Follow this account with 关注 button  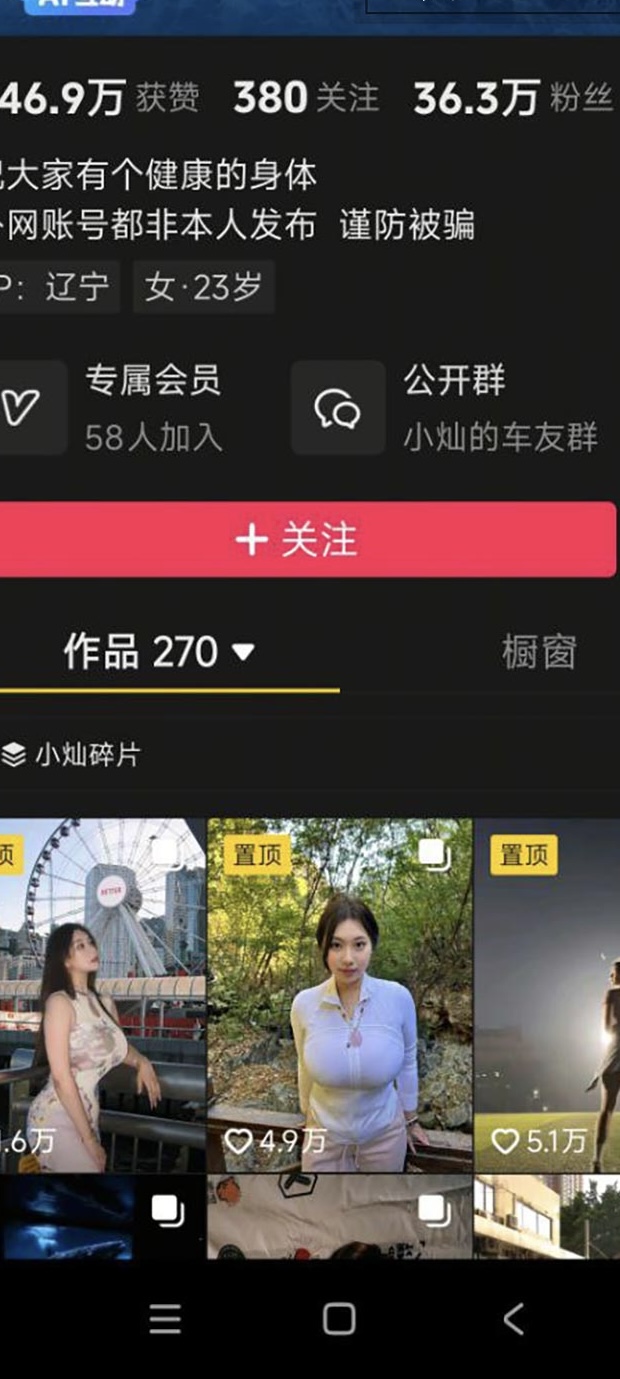(x=297, y=540)
